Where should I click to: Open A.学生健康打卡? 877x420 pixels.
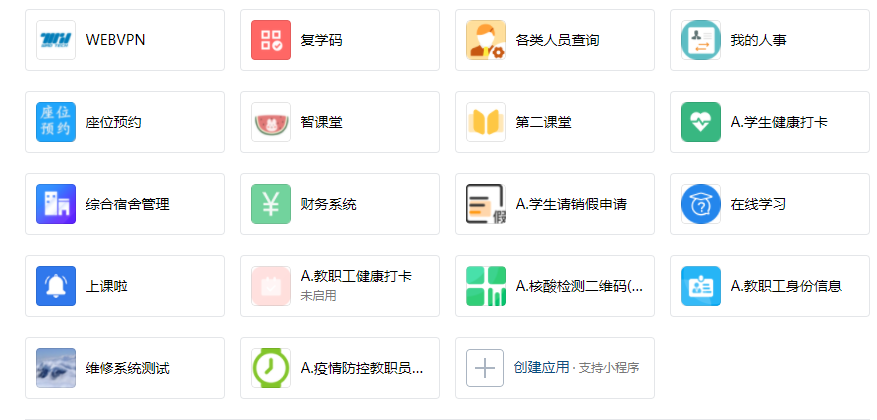769,122
